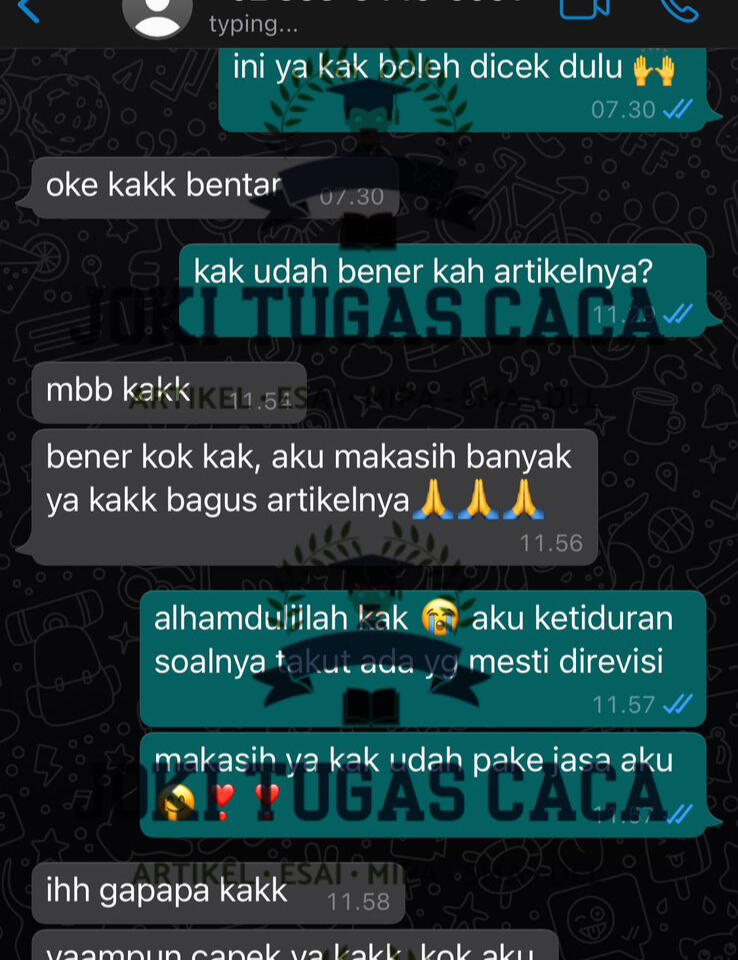Start a video call with this contact

point(584,8)
